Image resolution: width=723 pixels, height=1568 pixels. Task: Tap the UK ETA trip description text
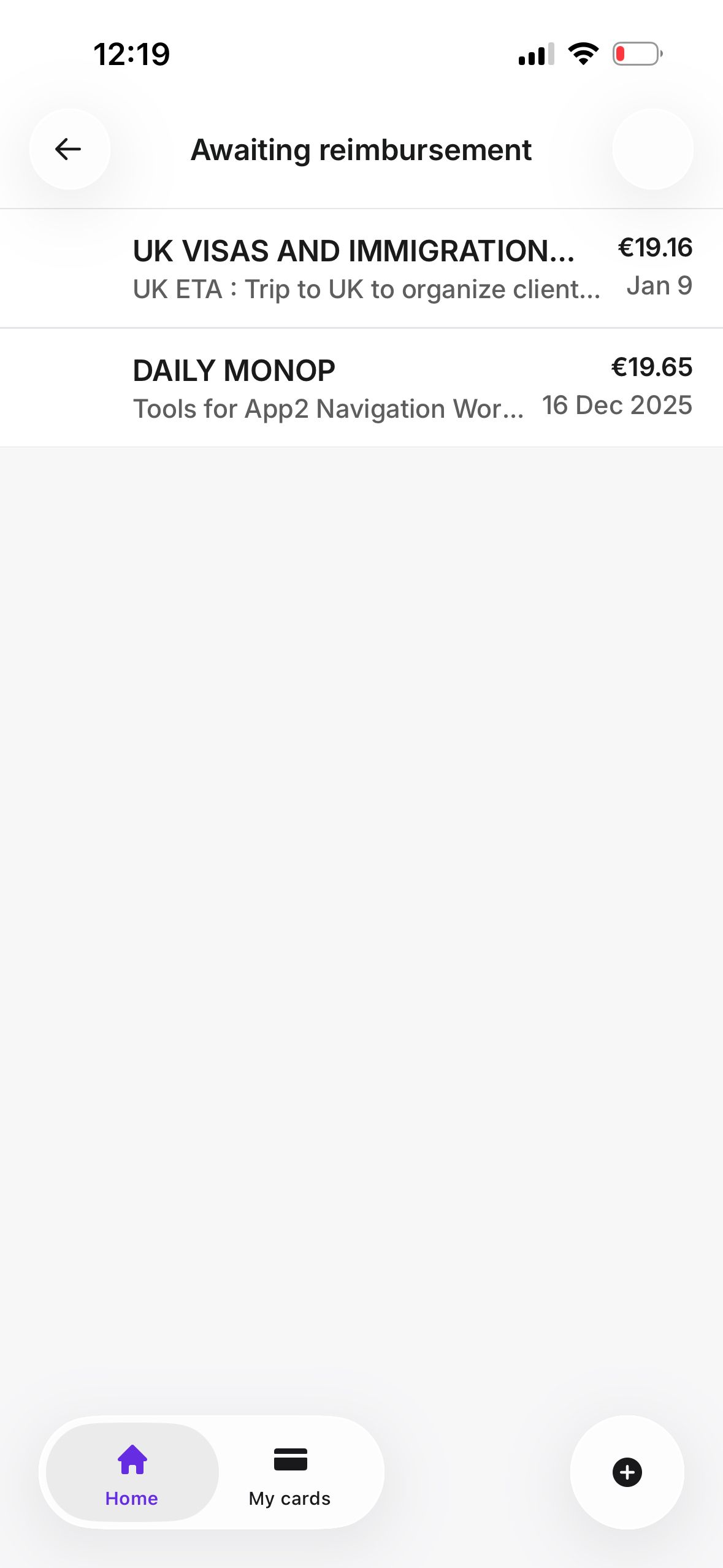[x=367, y=289]
